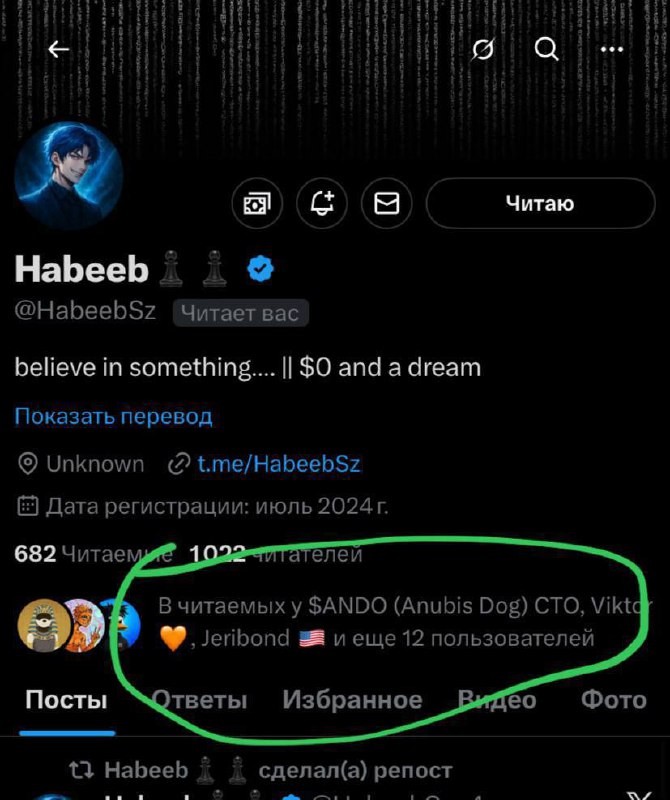Search this profile with magnifier icon
The height and width of the screenshot is (800, 670).
(547, 49)
